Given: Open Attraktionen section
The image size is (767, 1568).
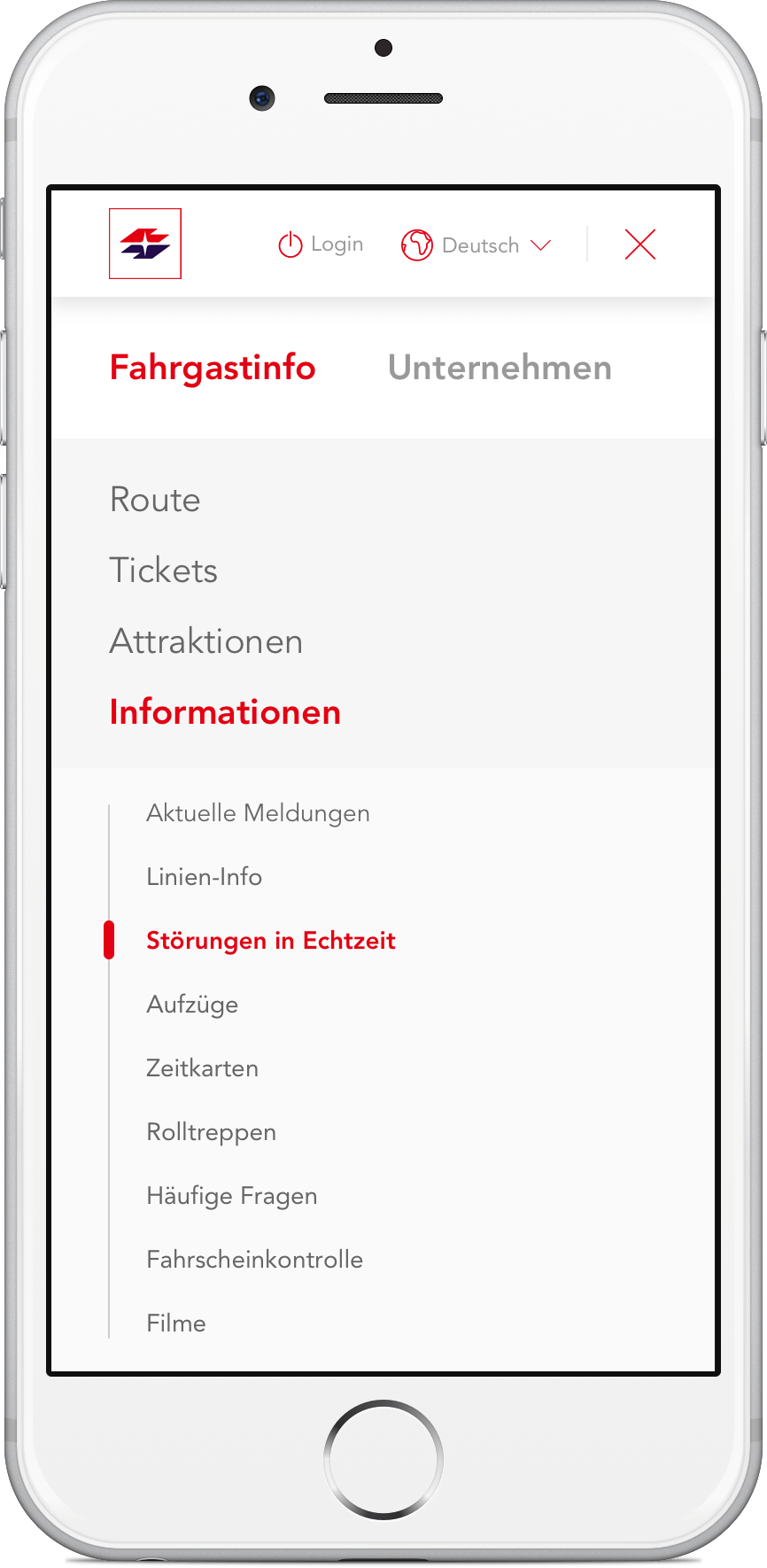Looking at the screenshot, I should pyautogui.click(x=206, y=641).
